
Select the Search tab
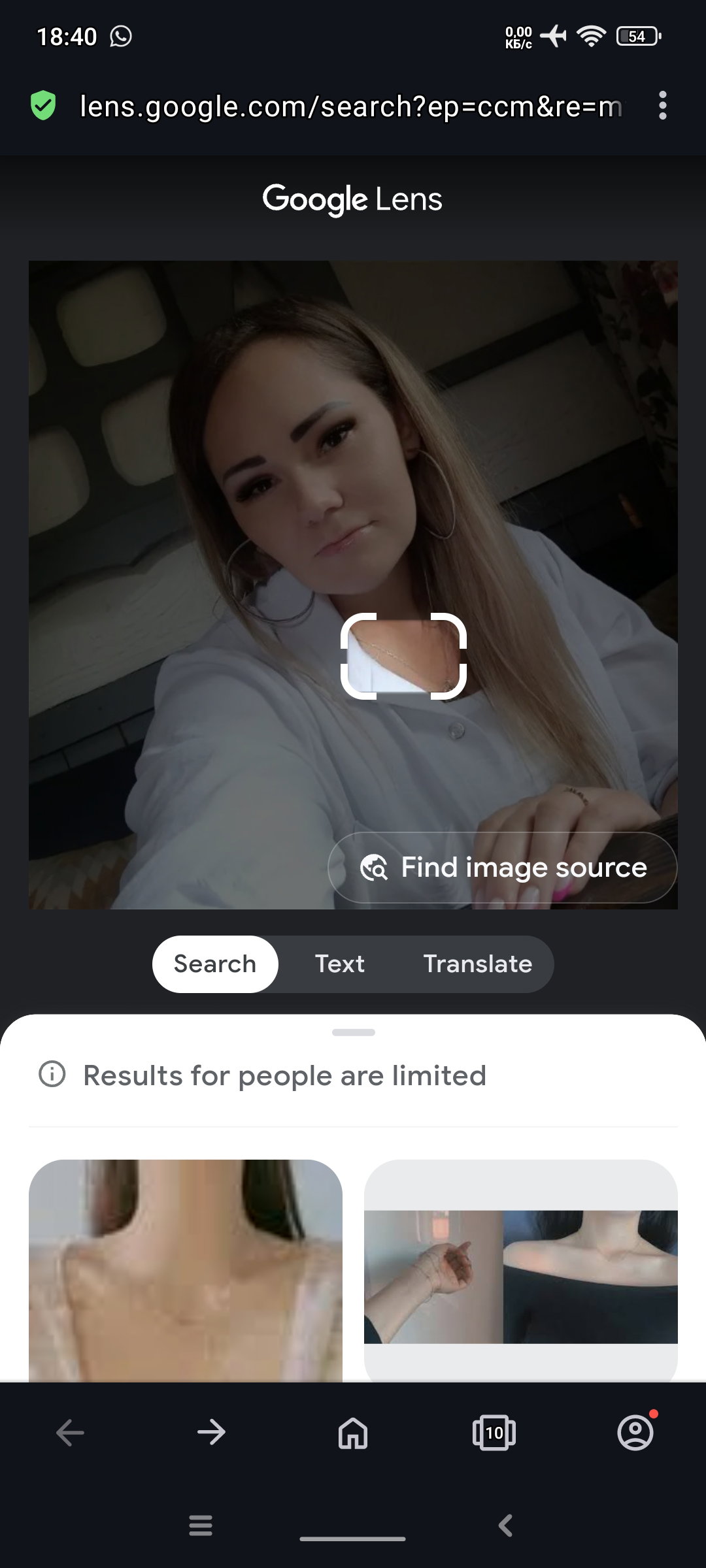(215, 964)
